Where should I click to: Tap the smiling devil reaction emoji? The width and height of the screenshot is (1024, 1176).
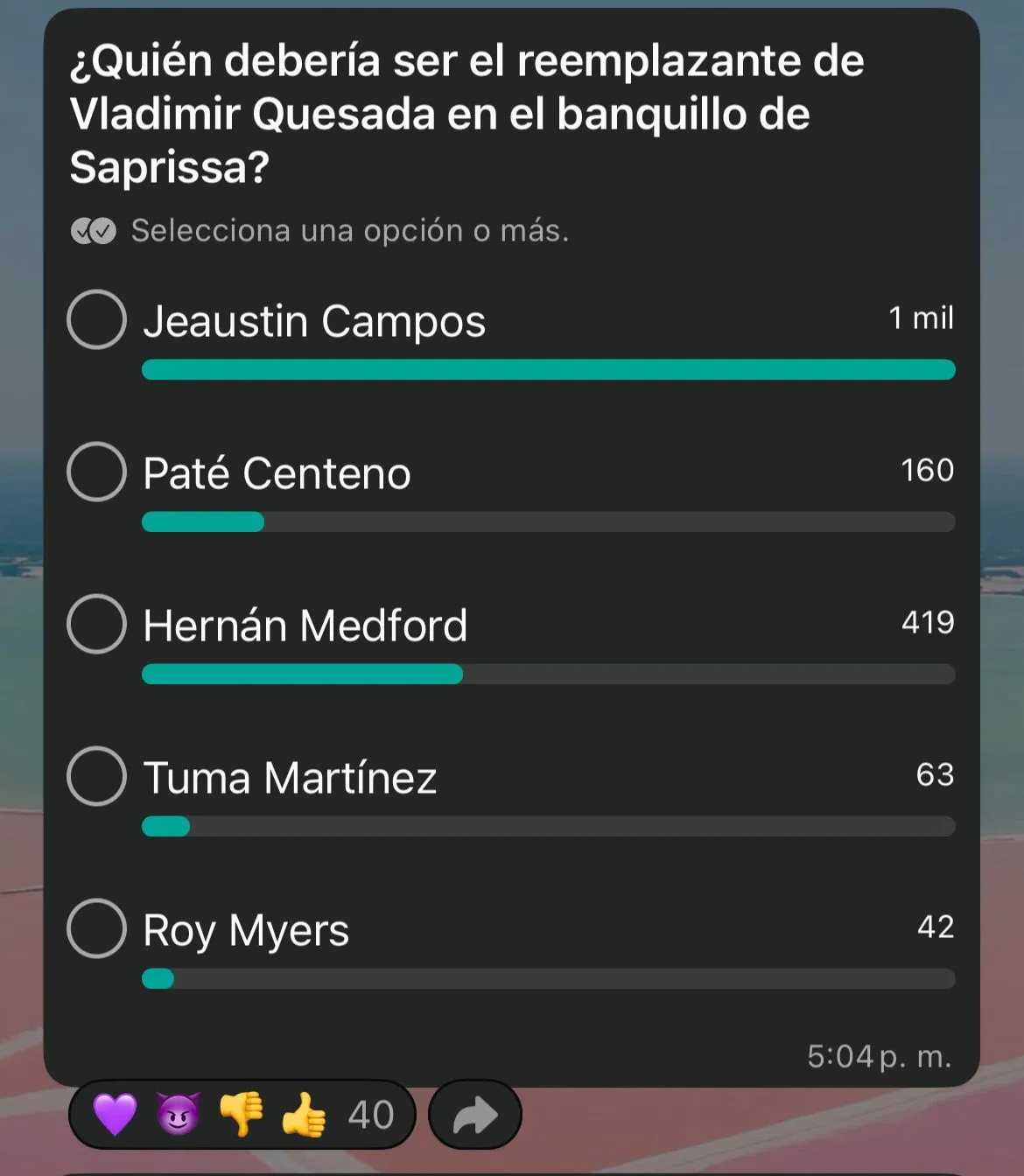[176, 1113]
